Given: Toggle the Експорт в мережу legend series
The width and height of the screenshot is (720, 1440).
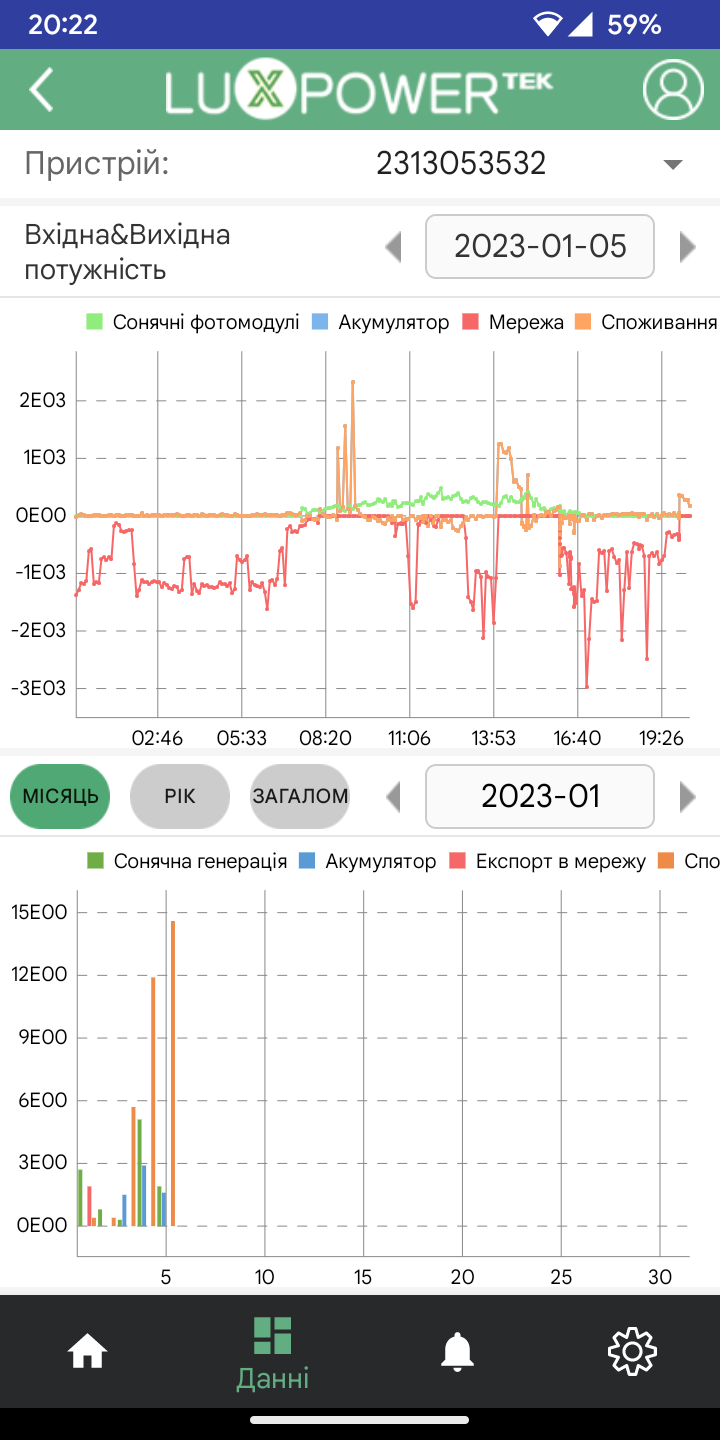Looking at the screenshot, I should click(548, 861).
